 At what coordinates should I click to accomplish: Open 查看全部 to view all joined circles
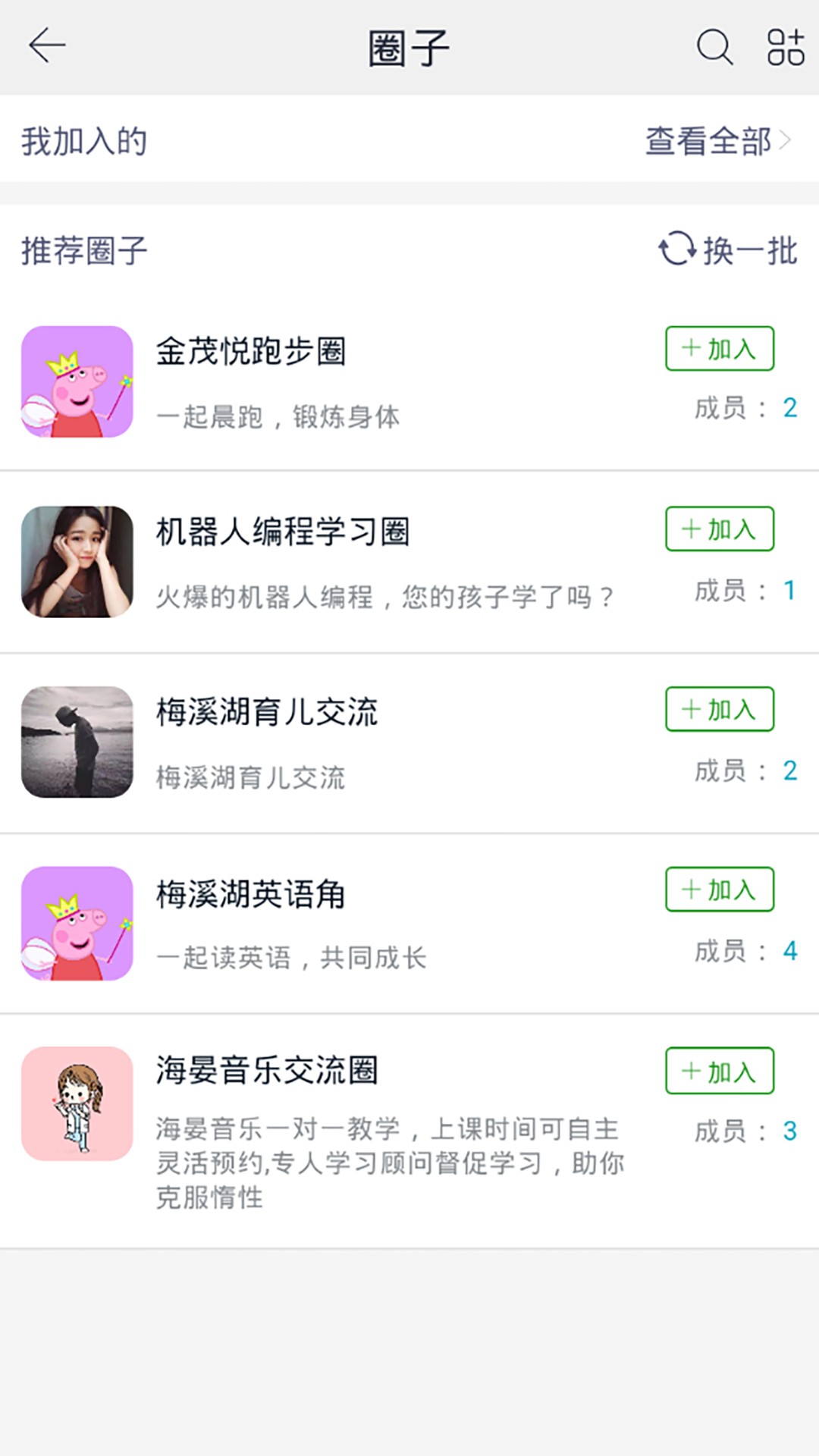coord(707,140)
